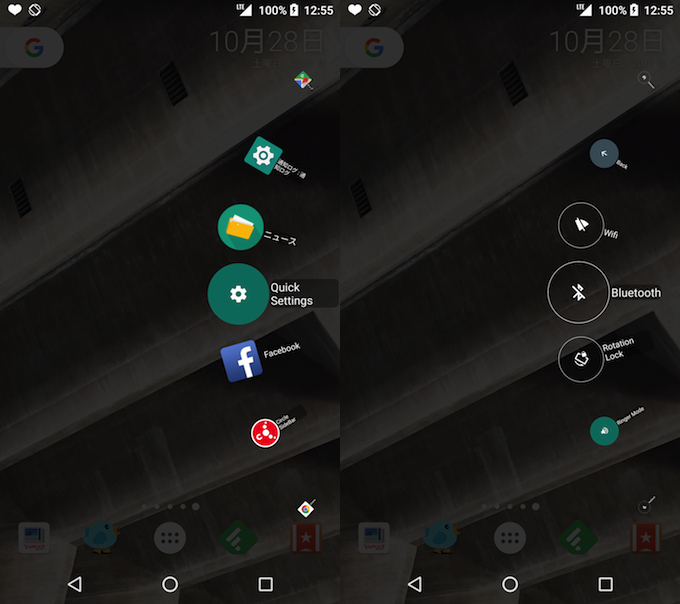This screenshot has width=680, height=604.
Task: Change the Ringer Mode
Action: 604,431
